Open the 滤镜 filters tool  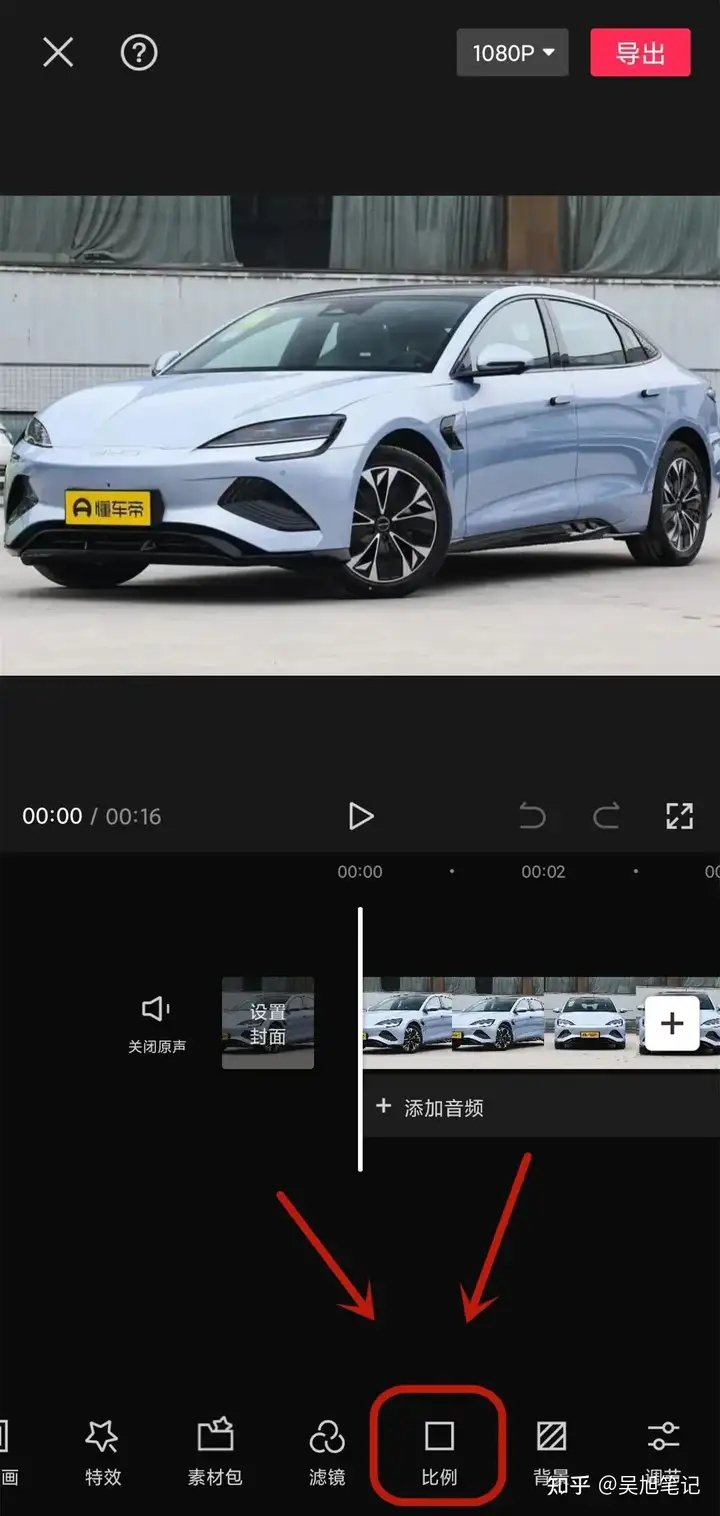pos(327,1450)
